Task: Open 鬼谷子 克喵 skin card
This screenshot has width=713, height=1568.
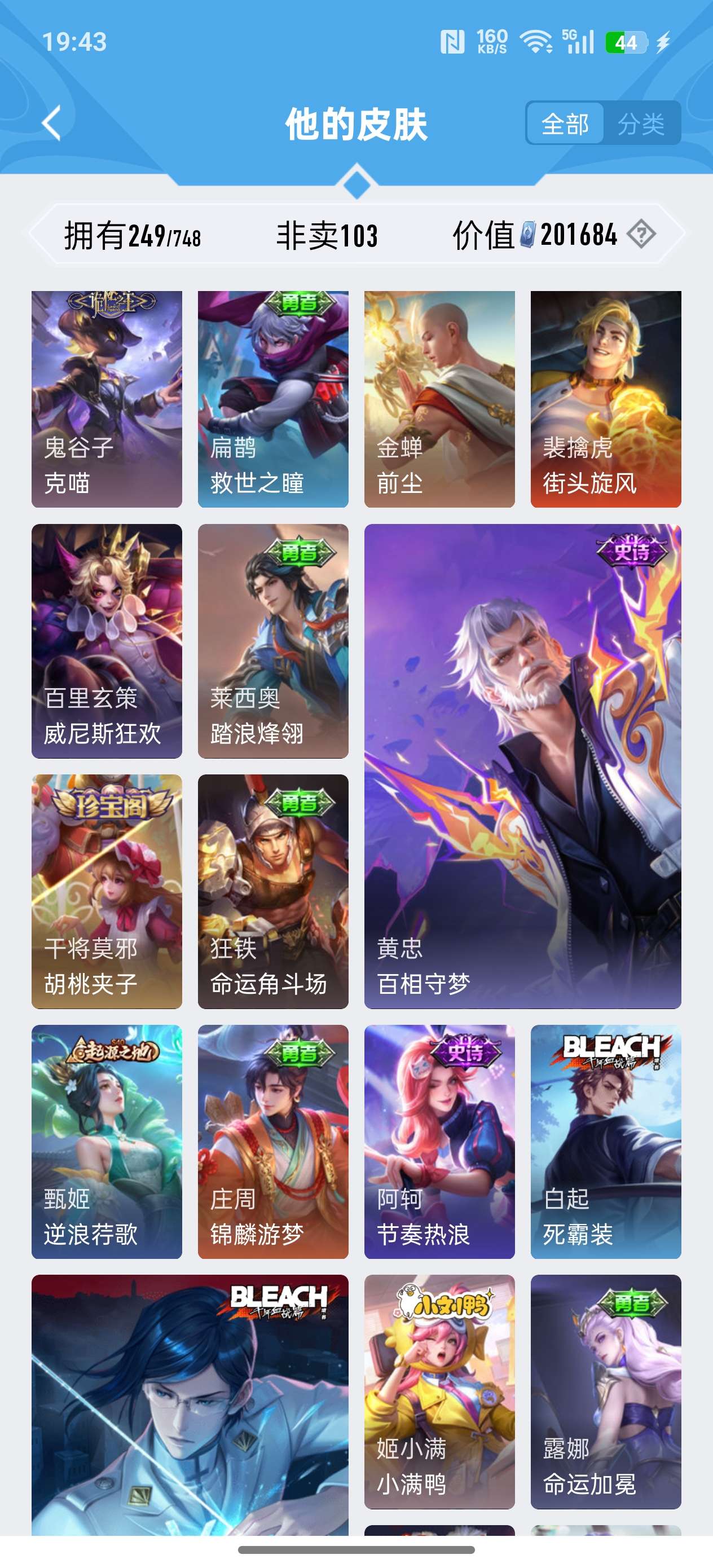Action: point(107,399)
